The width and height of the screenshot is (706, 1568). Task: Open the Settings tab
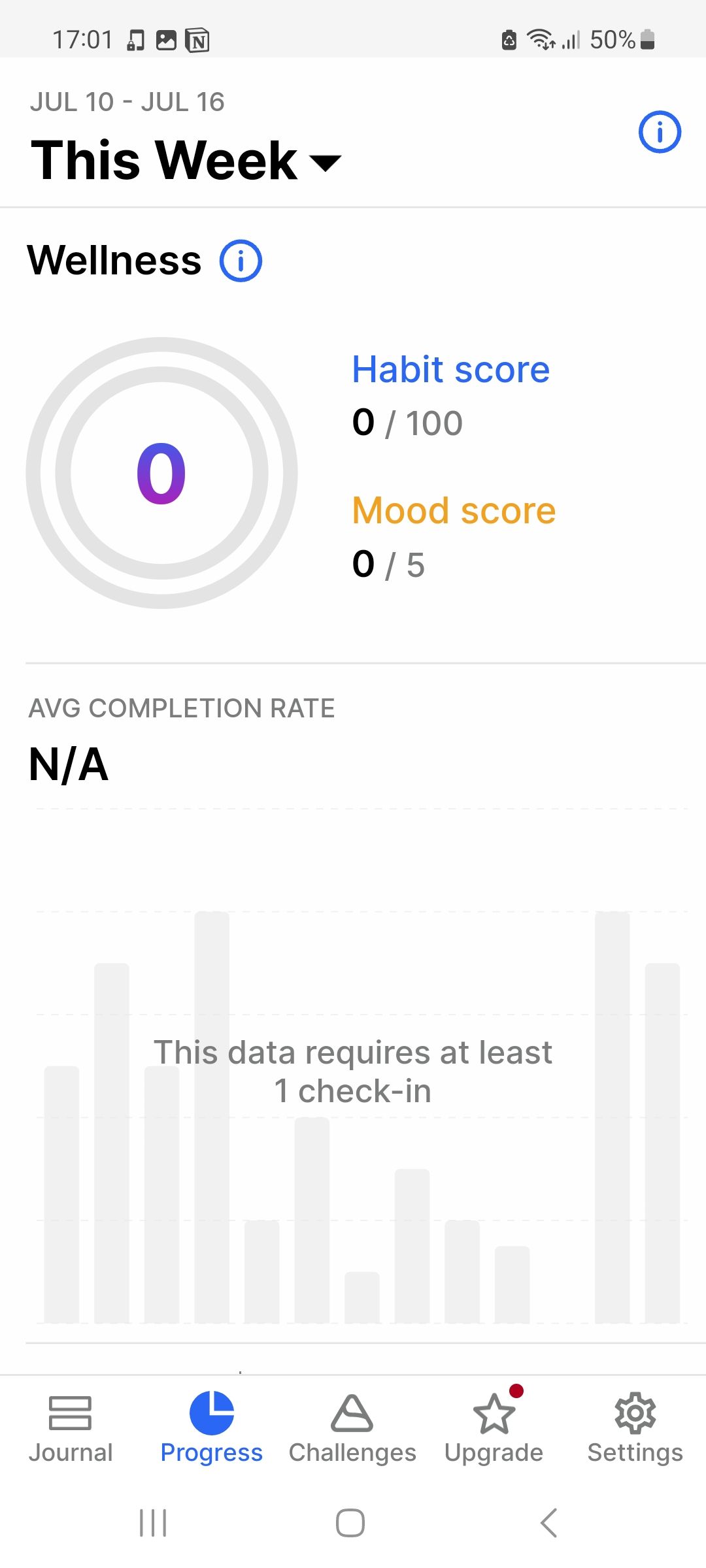click(635, 1428)
